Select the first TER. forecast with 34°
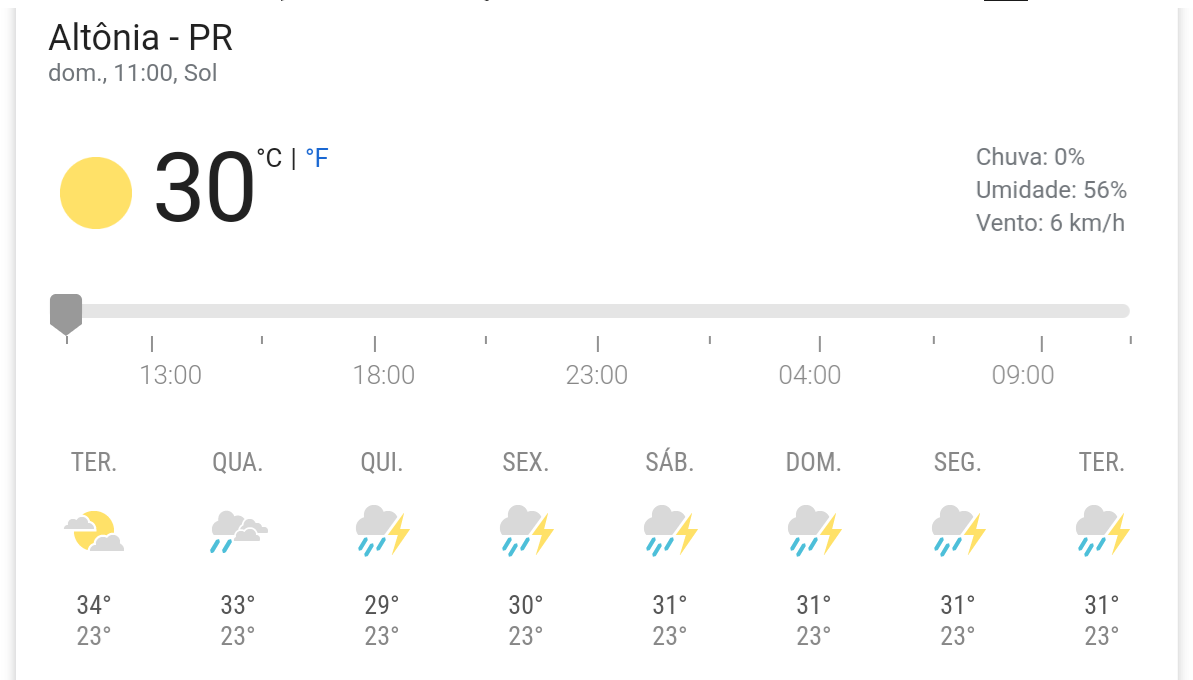Screen dimensions: 1193x680 (x=94, y=548)
